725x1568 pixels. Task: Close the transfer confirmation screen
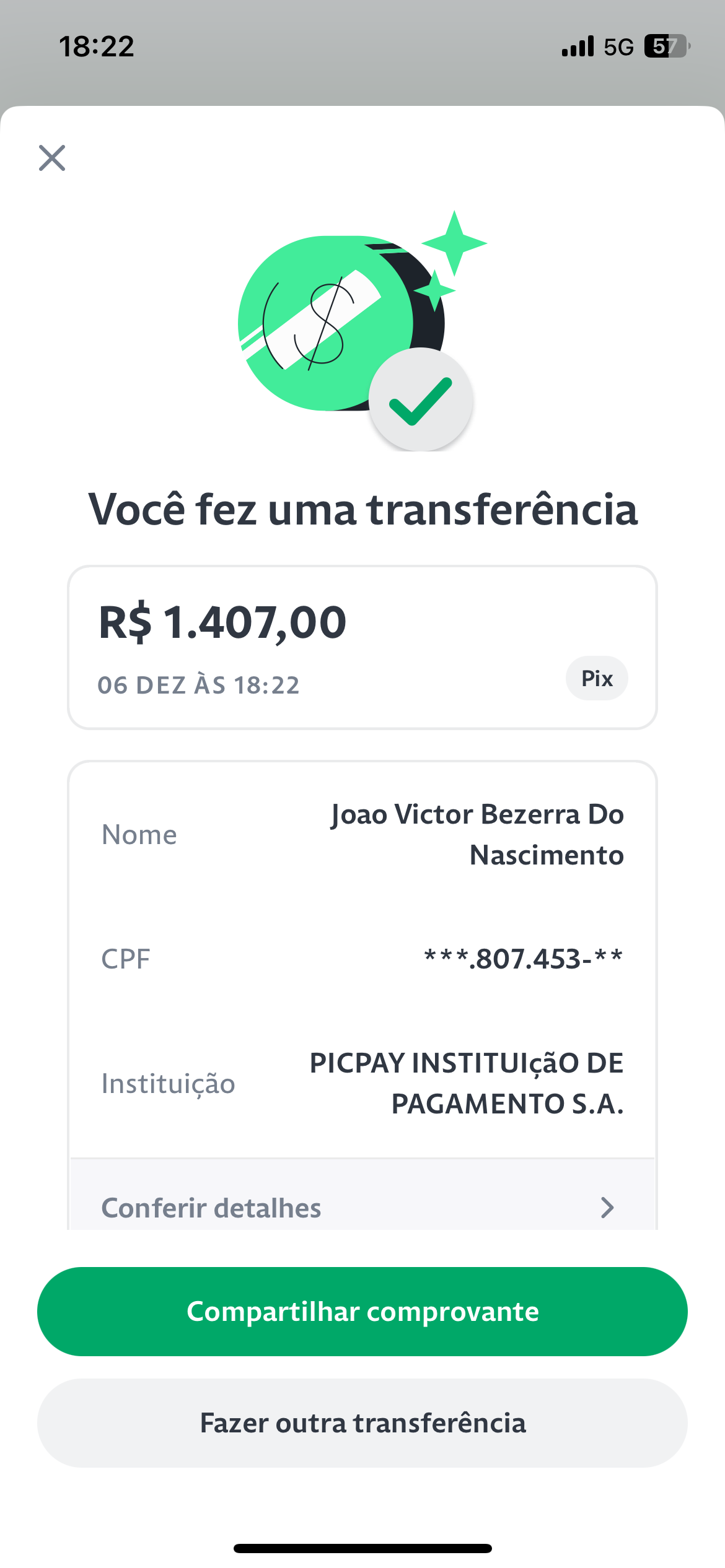52,158
